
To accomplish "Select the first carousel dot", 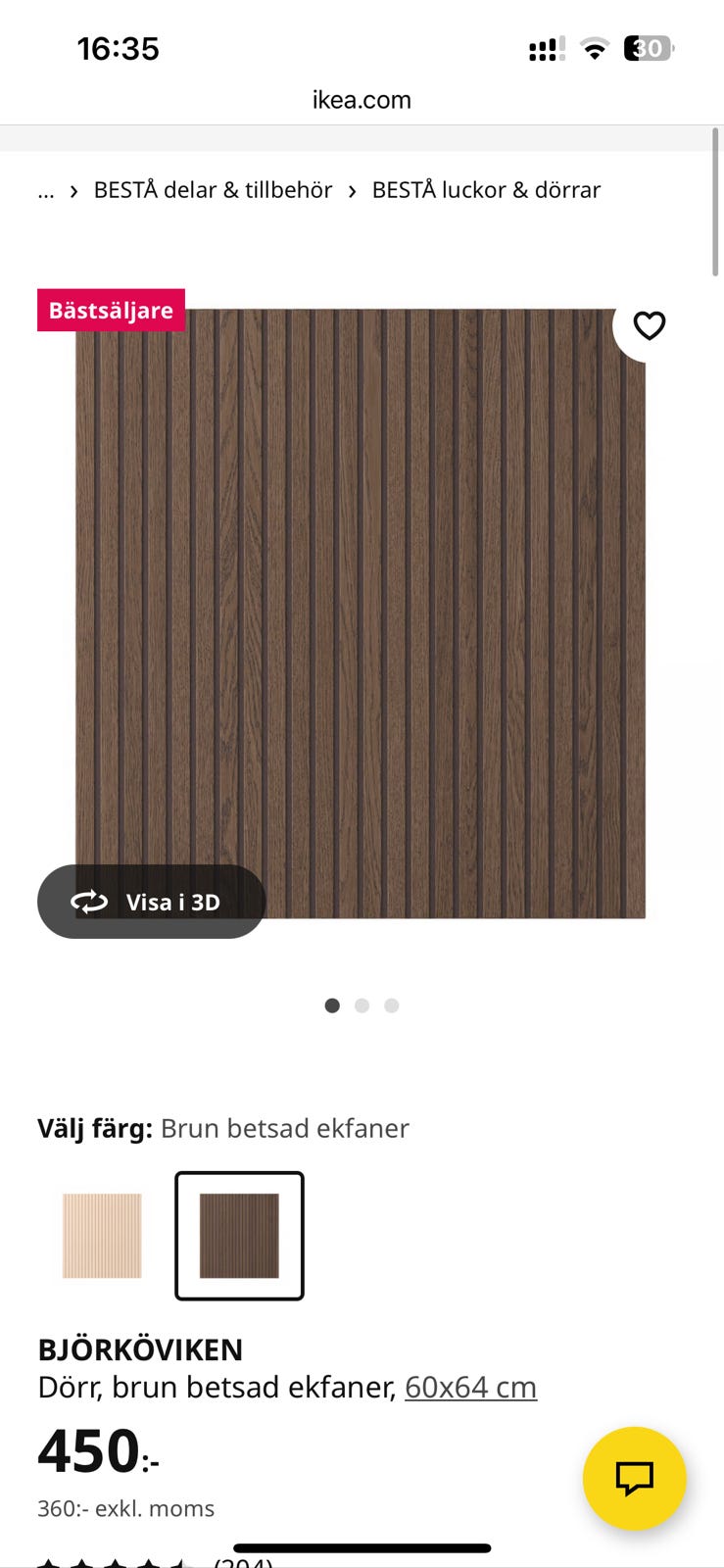I will tap(332, 1004).
